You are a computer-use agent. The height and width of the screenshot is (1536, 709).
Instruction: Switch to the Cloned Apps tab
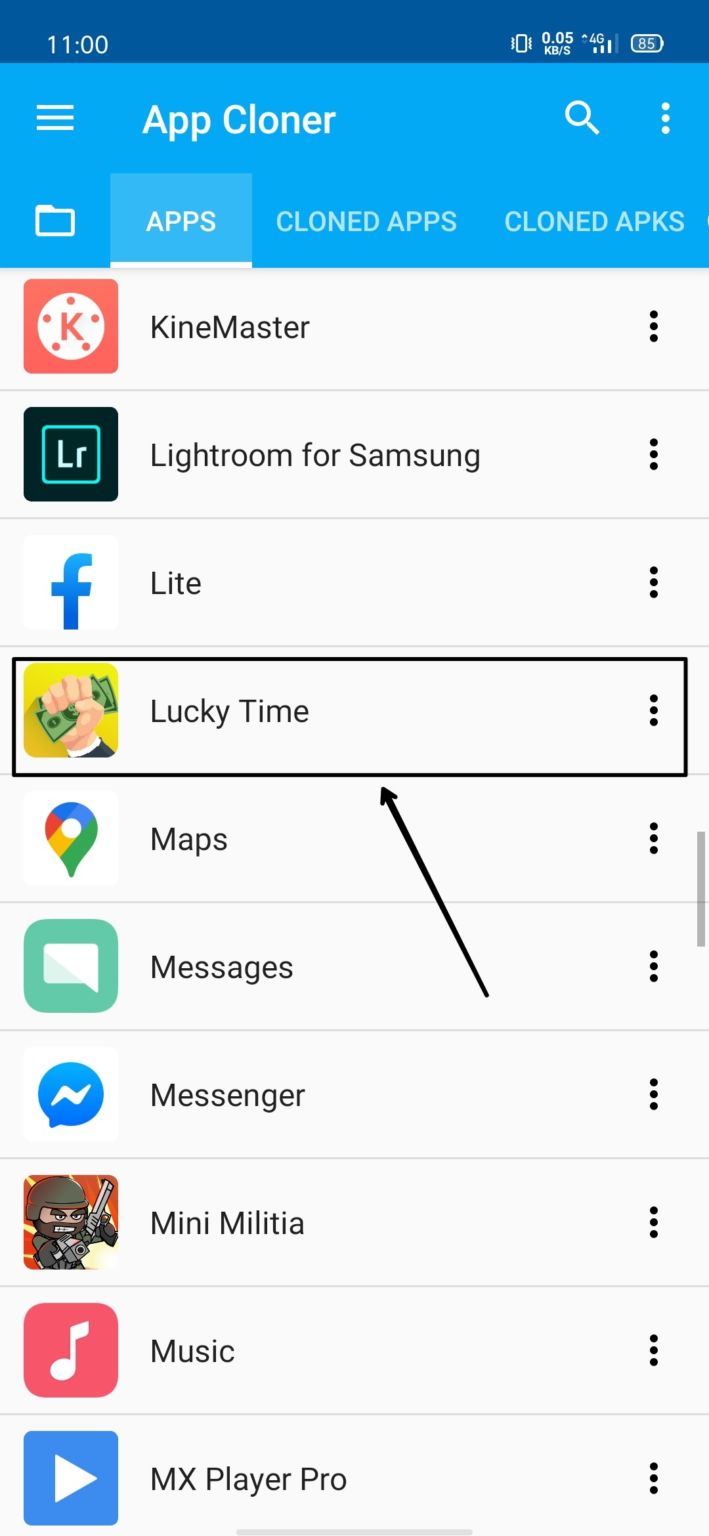click(366, 221)
